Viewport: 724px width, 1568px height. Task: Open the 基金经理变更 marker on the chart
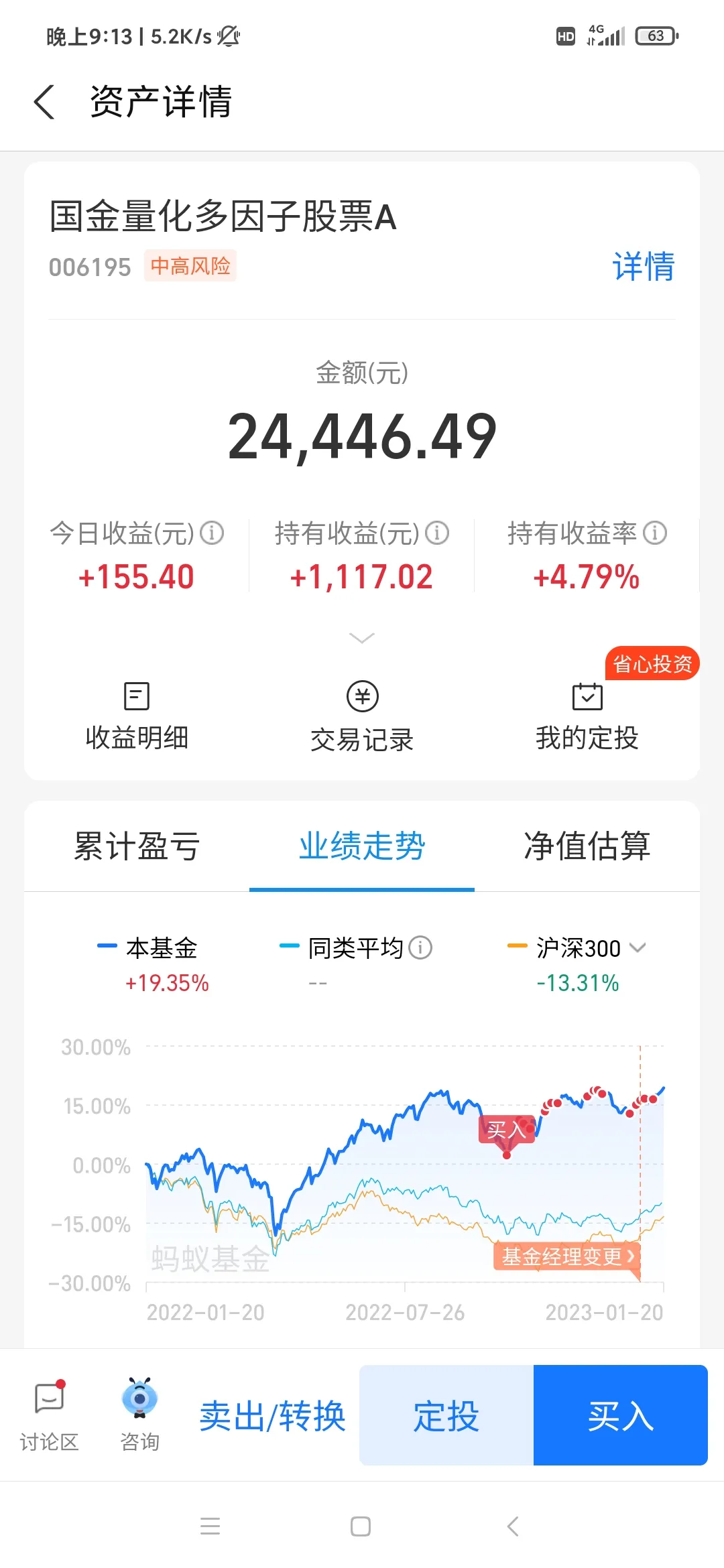click(568, 1256)
